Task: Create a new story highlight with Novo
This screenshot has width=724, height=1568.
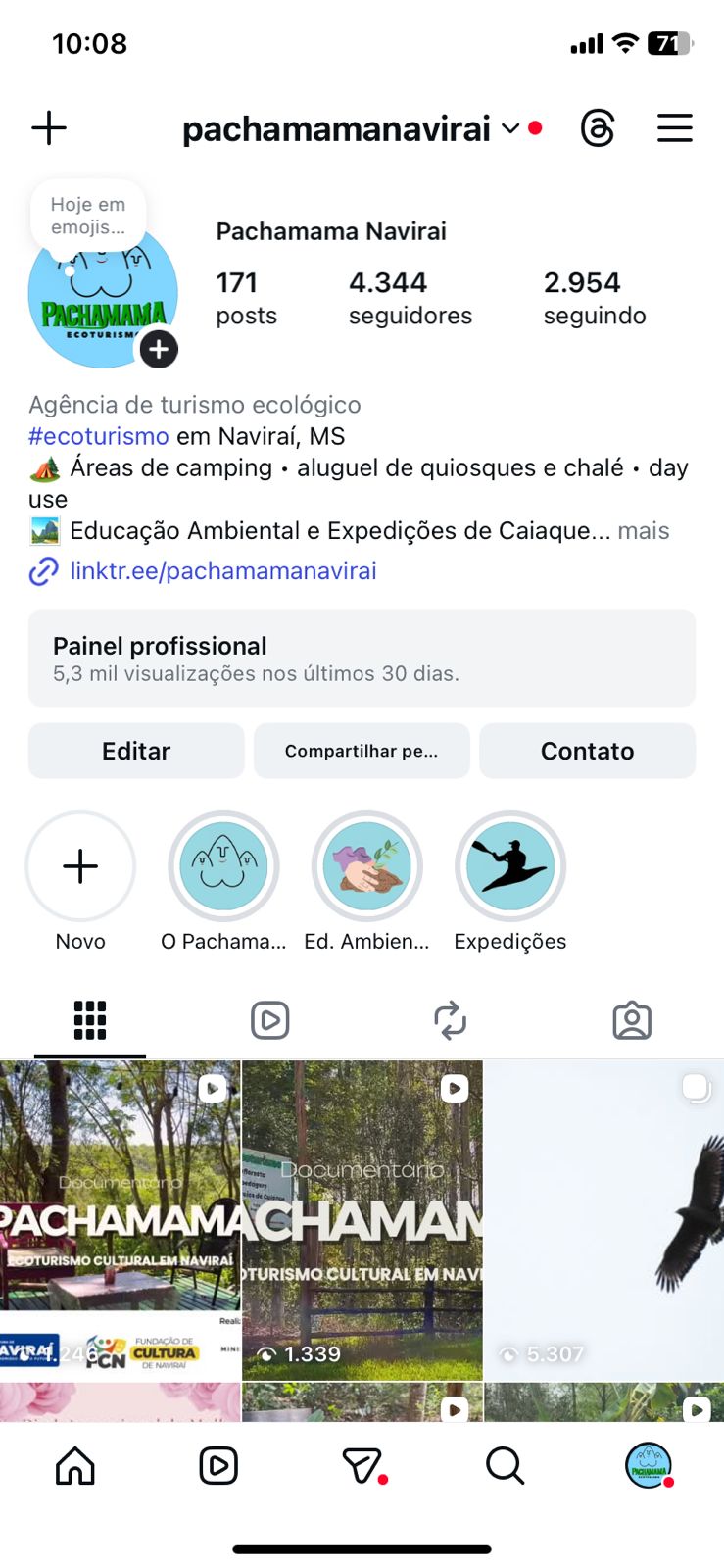Action: point(79,866)
